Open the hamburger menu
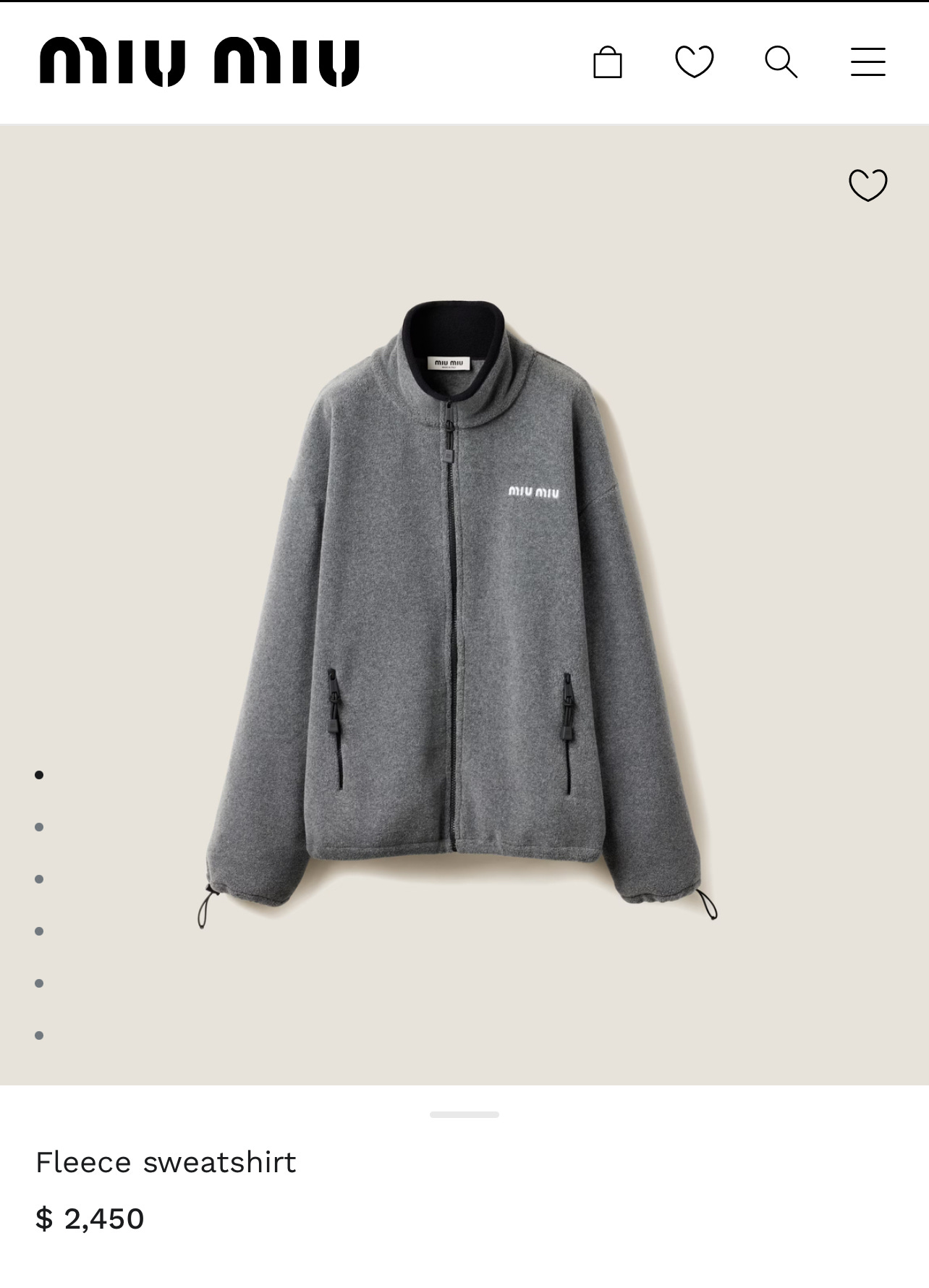The width and height of the screenshot is (929, 1288). tap(868, 62)
